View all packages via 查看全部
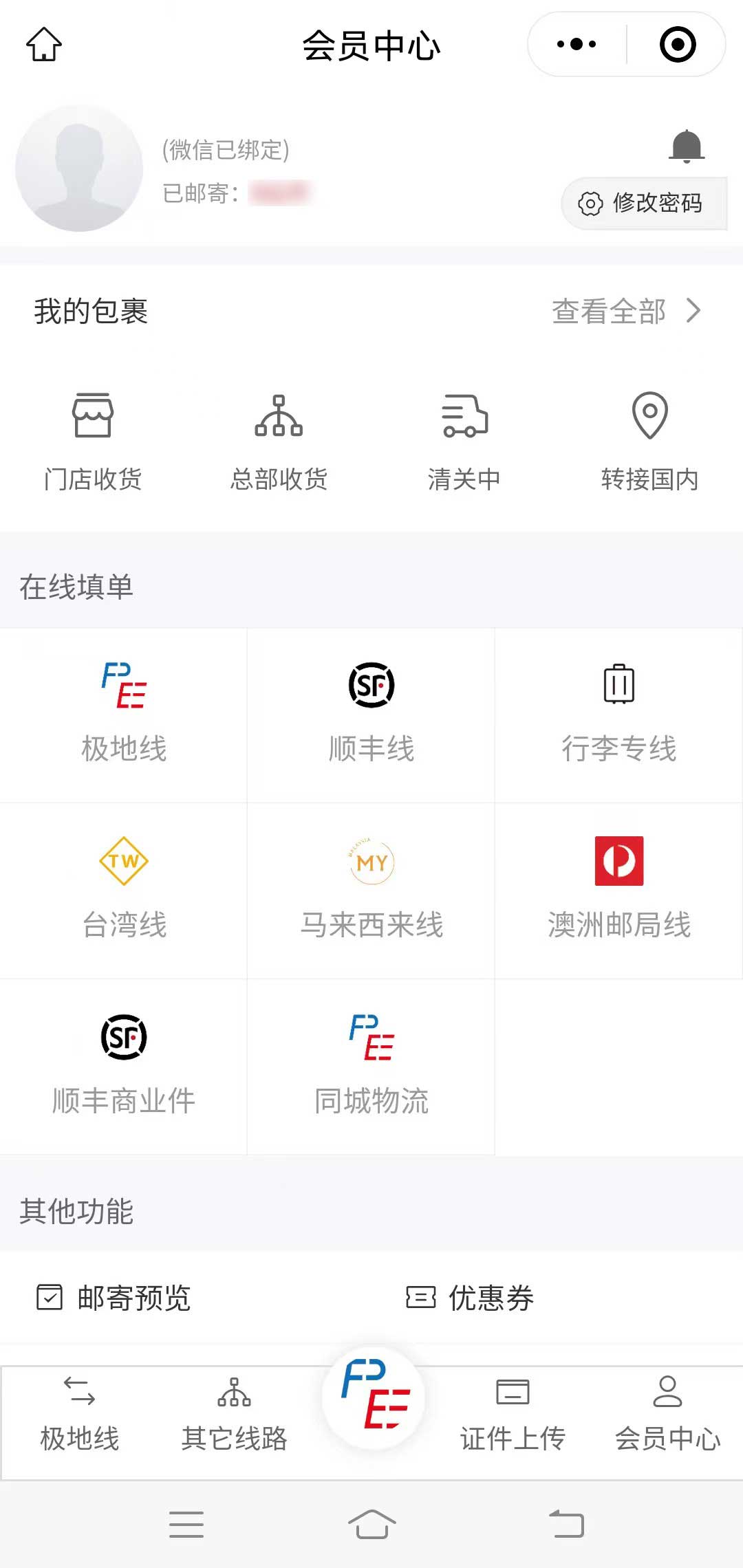The height and width of the screenshot is (1568, 743). coord(626,311)
